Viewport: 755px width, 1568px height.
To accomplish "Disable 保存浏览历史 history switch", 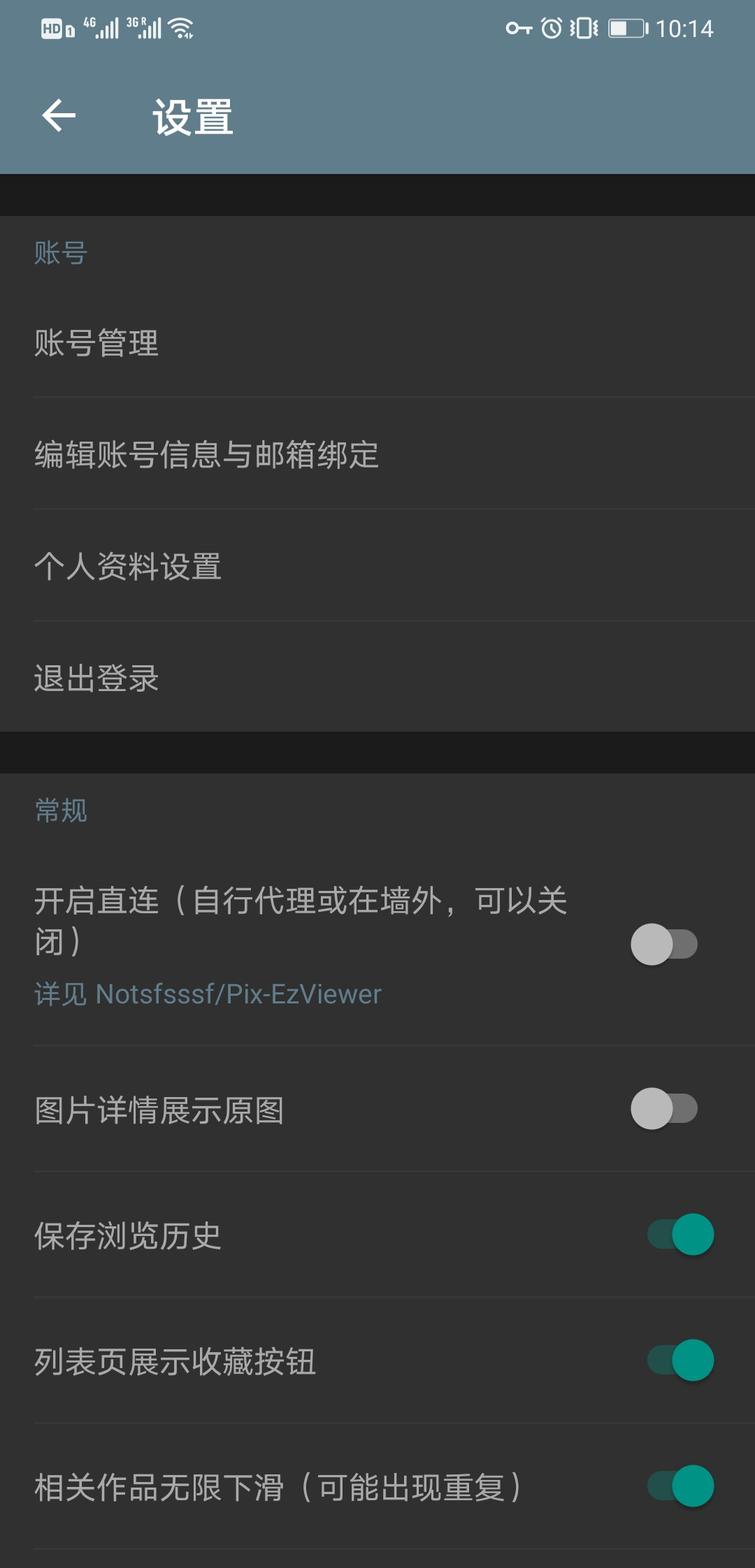I will tap(680, 1235).
